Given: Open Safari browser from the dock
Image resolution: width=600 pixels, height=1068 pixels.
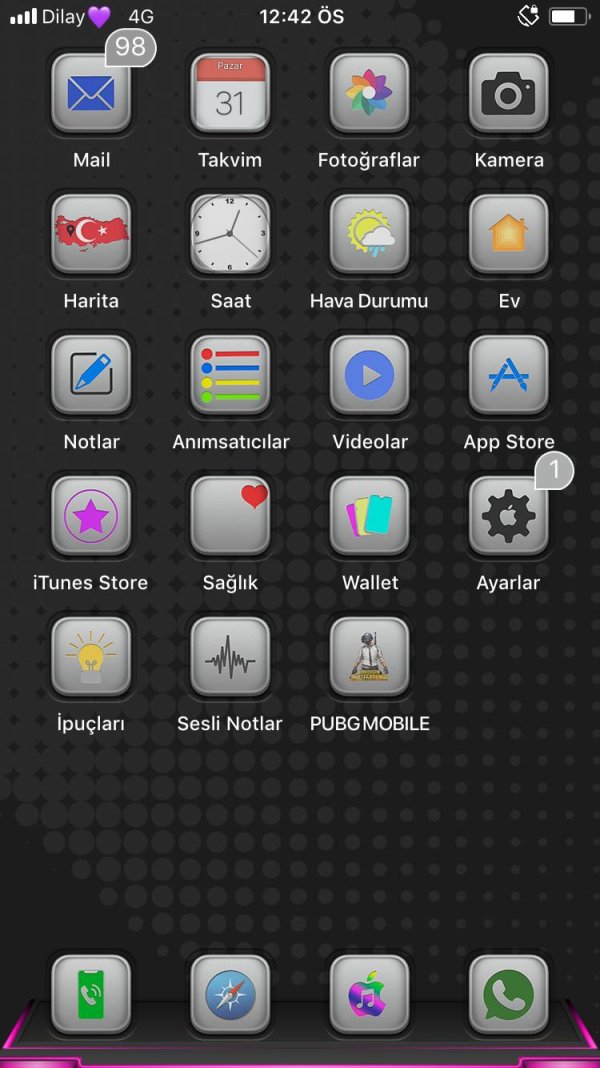Looking at the screenshot, I should 230,995.
